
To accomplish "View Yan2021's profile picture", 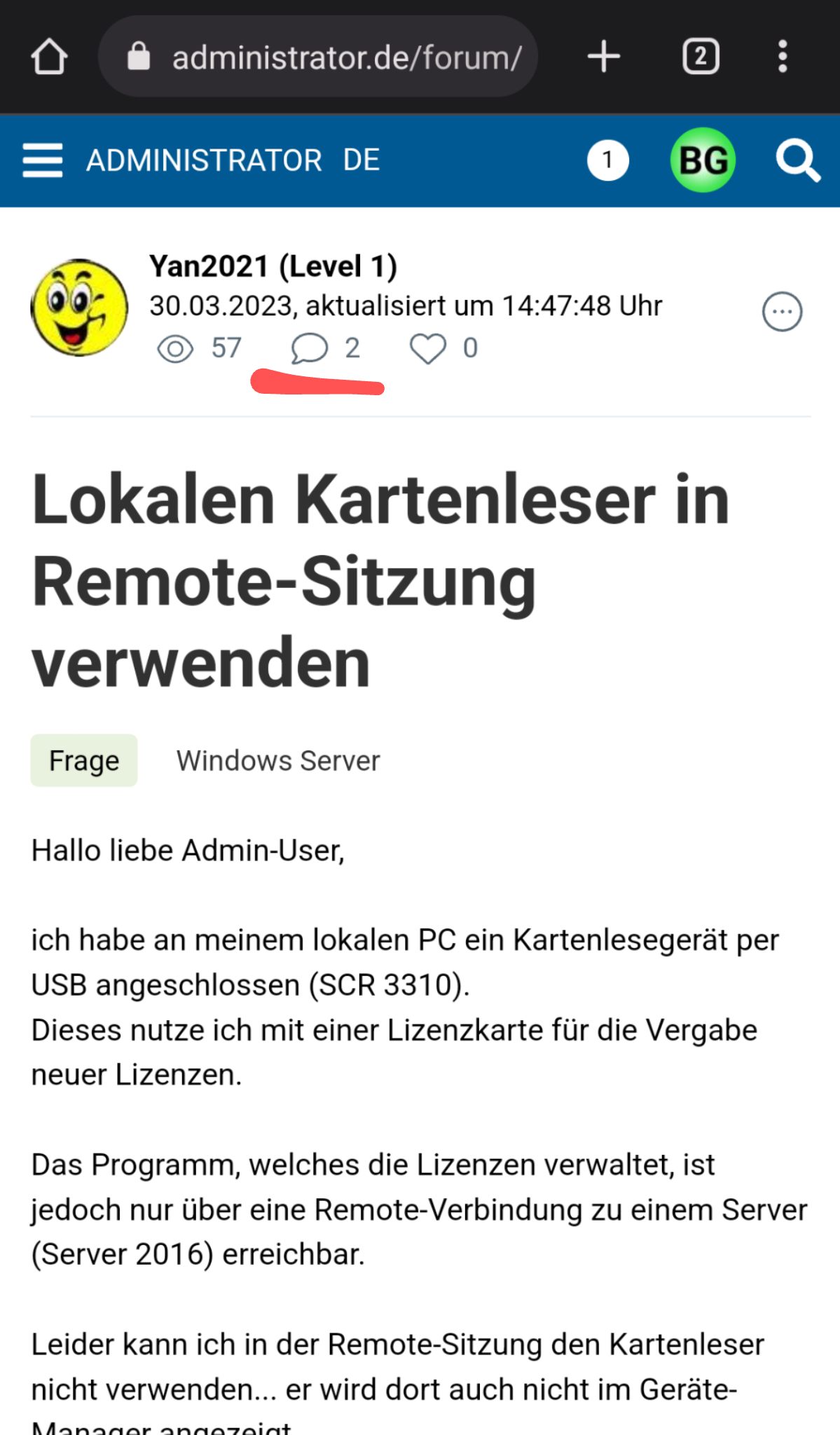I will 79,308.
